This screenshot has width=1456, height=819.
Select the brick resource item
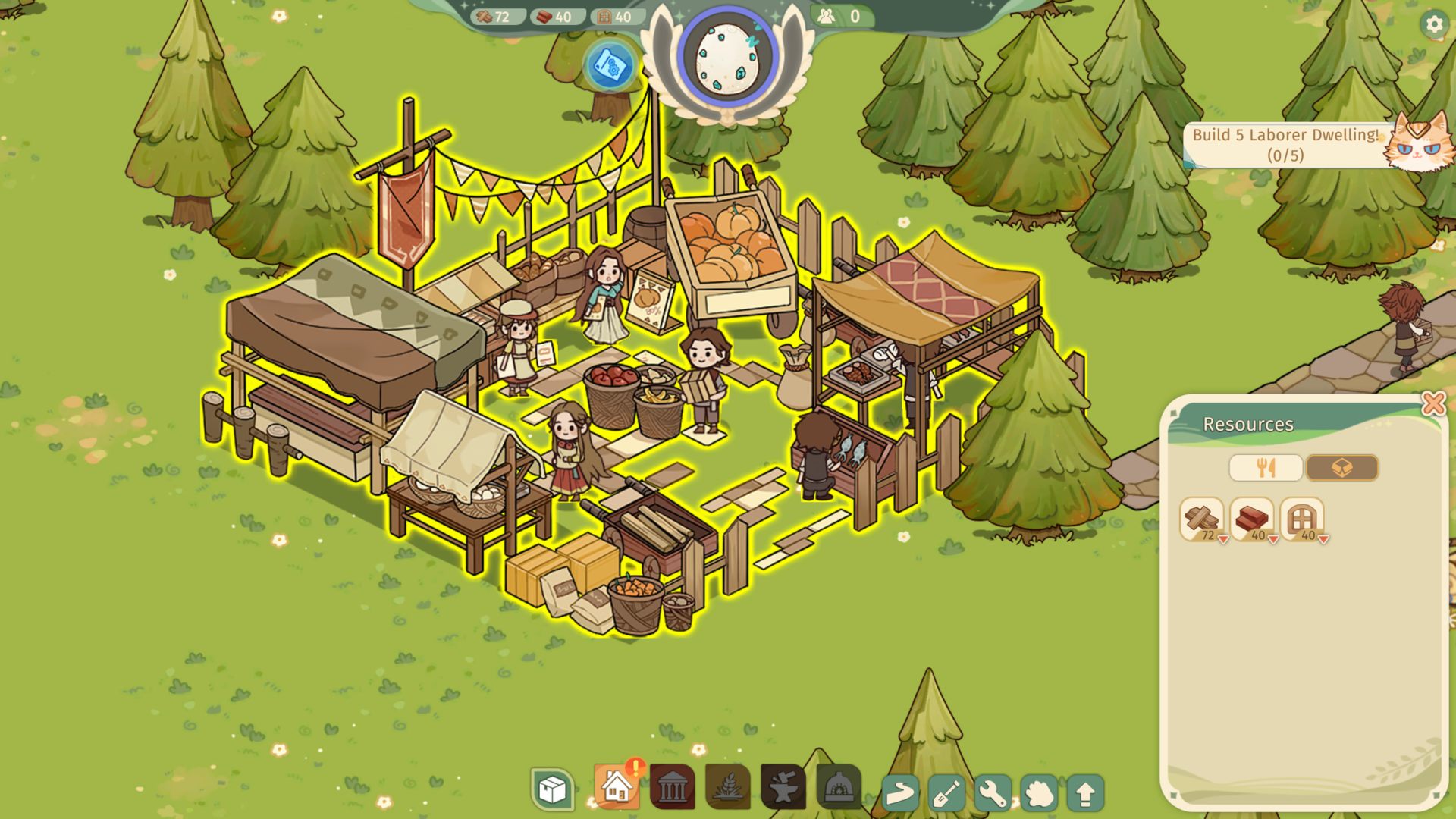tap(1252, 519)
